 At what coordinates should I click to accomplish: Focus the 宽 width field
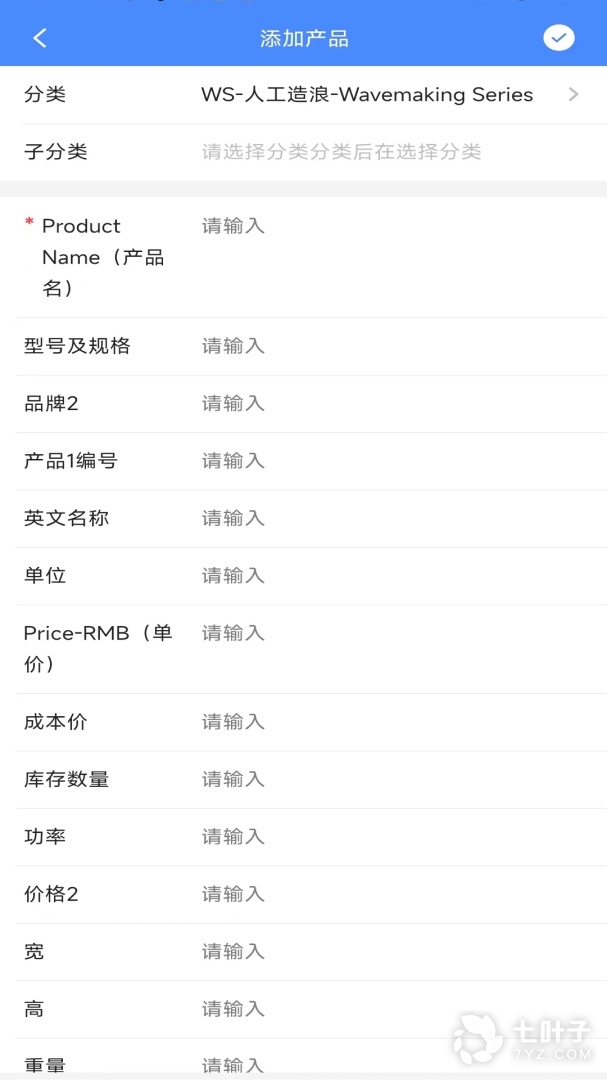[x=390, y=952]
